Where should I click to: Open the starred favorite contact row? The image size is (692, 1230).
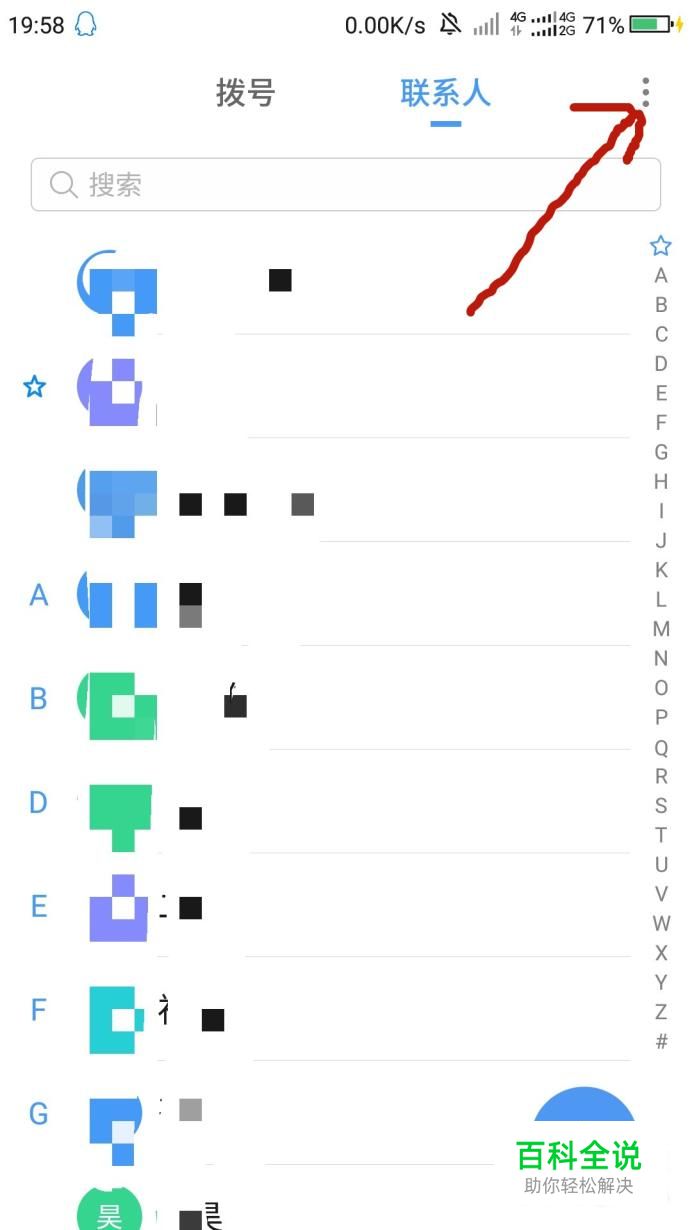350,388
